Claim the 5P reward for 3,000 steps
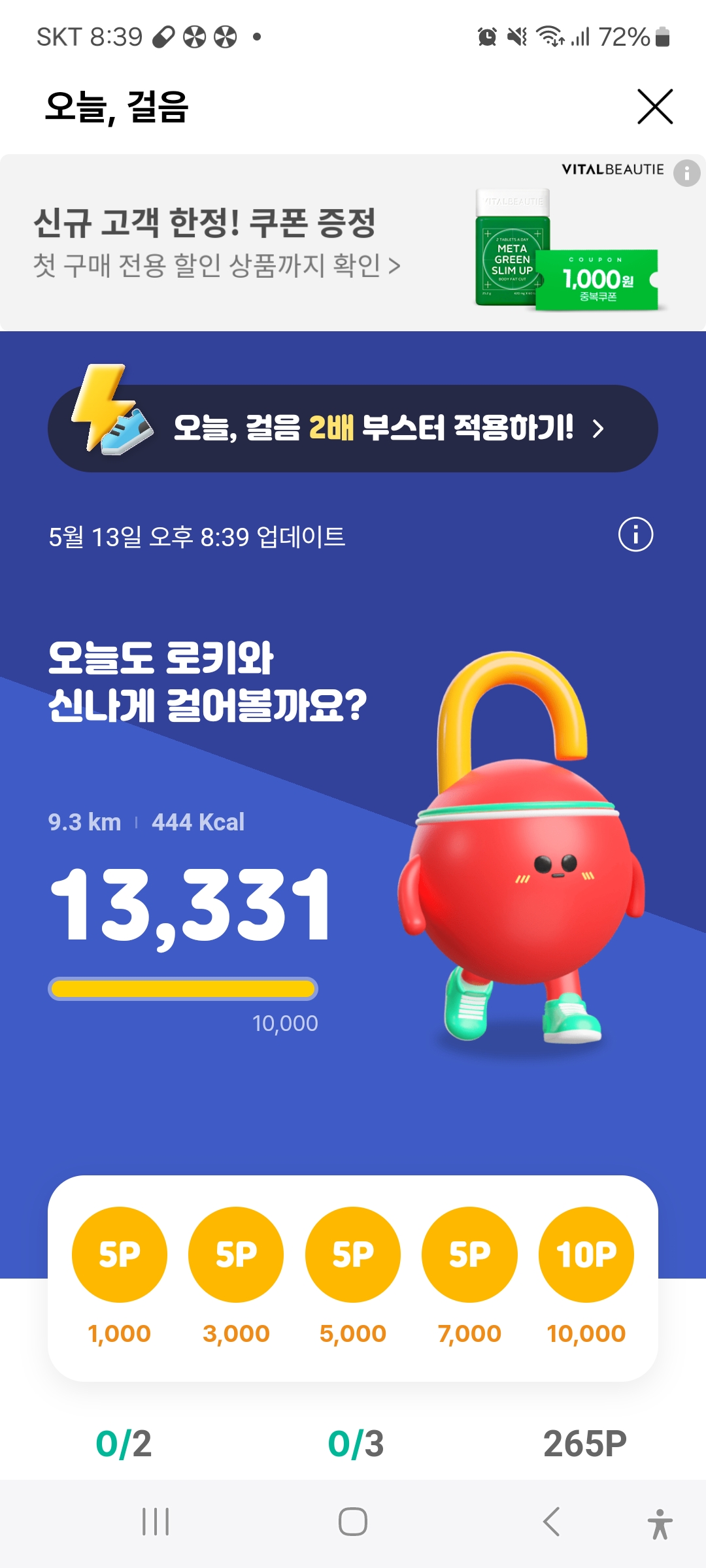The width and height of the screenshot is (706, 1568). 236,1254
